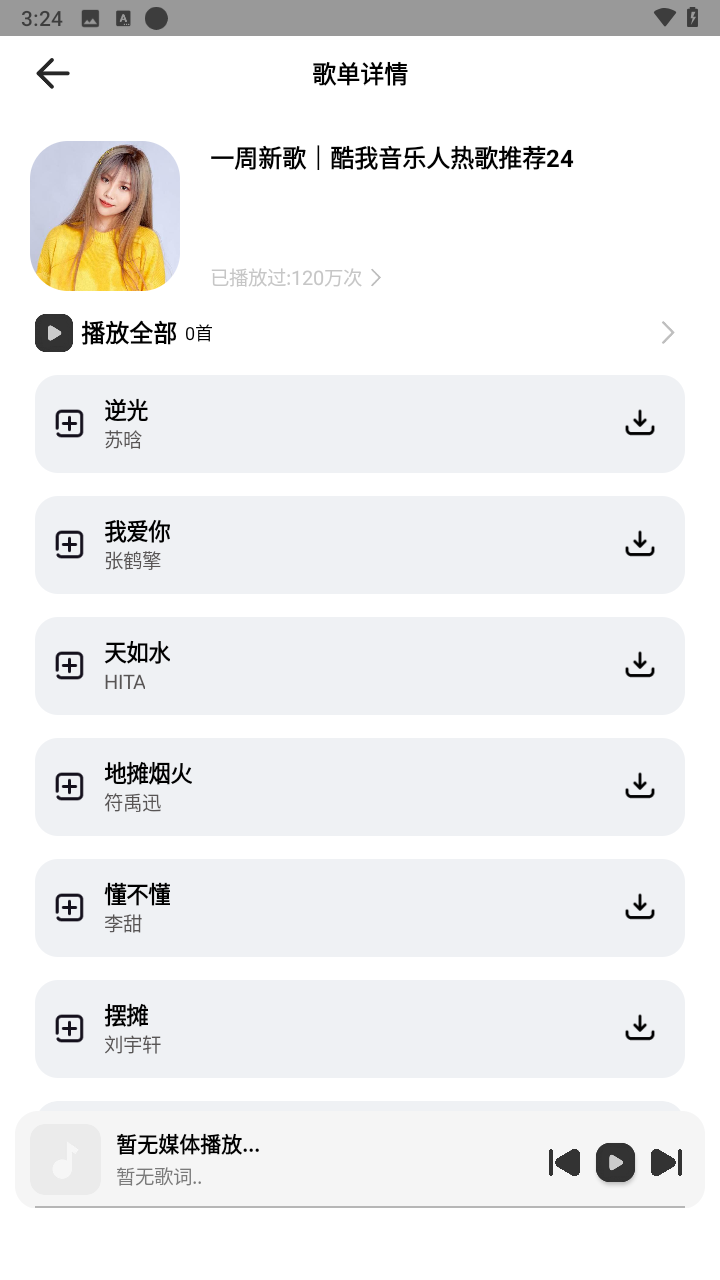Image resolution: width=720 pixels, height=1280 pixels.
Task: Open the playlist title 一周新歌｜酷我音乐人热歌推荐24
Action: coord(391,158)
